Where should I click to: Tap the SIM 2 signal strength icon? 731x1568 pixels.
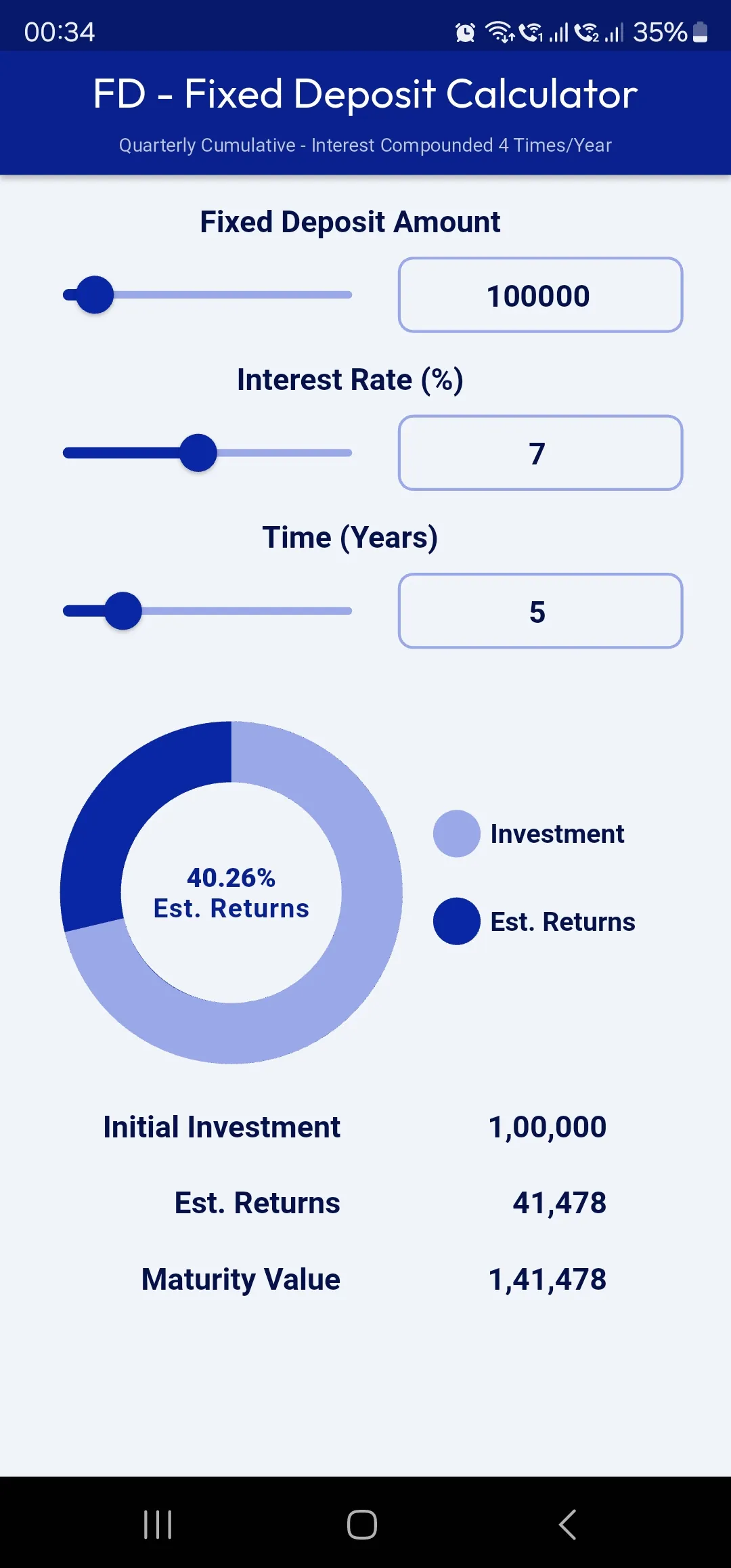pos(613,32)
